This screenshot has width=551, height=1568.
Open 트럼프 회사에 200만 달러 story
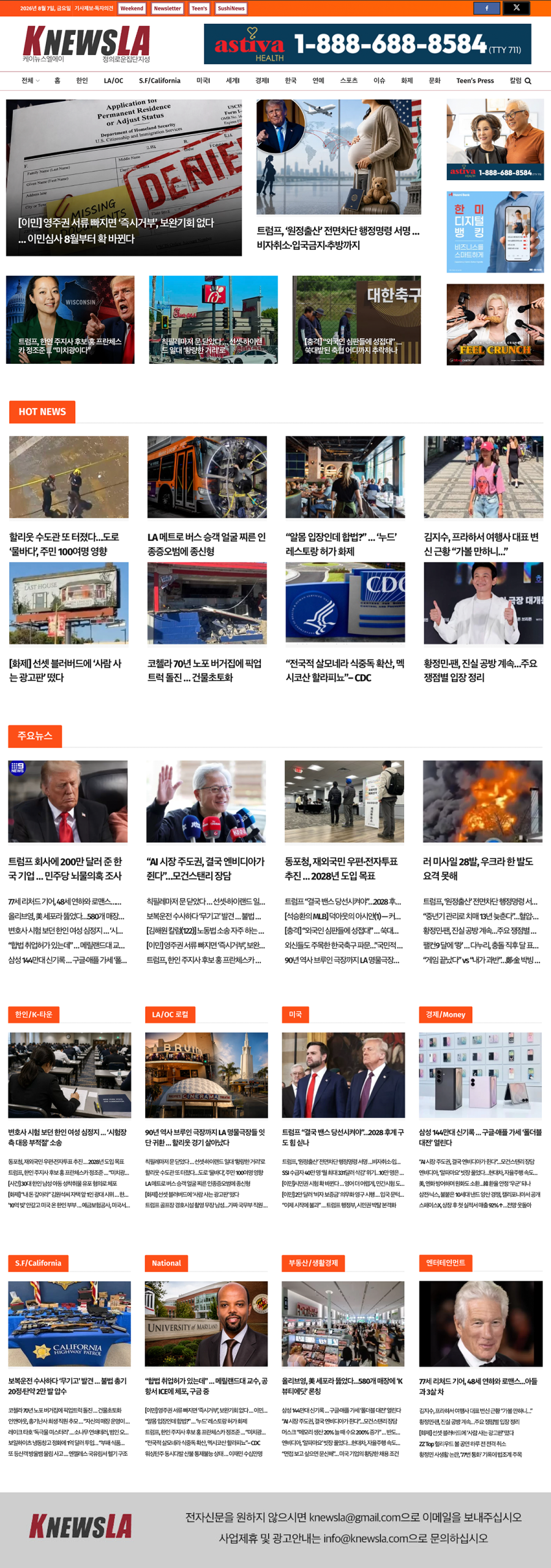point(65,869)
